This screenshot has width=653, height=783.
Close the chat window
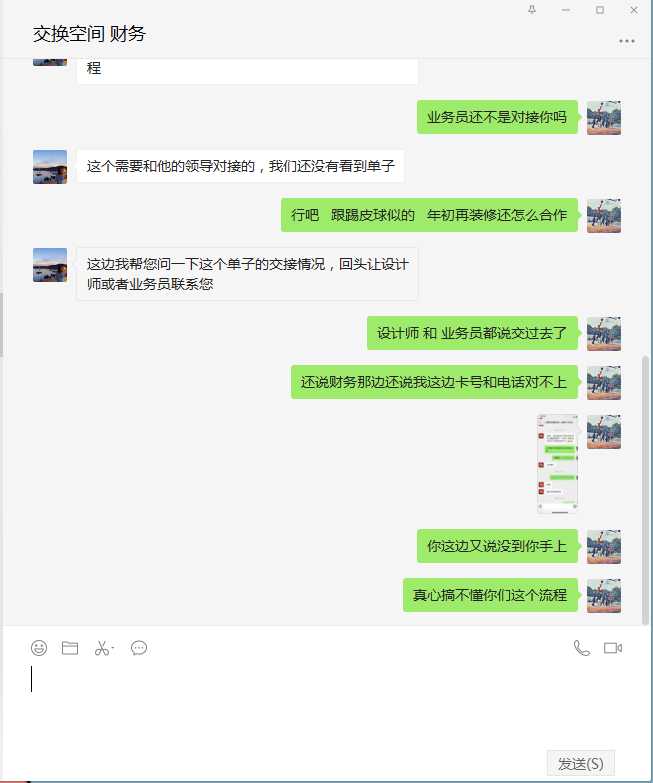click(634, 9)
